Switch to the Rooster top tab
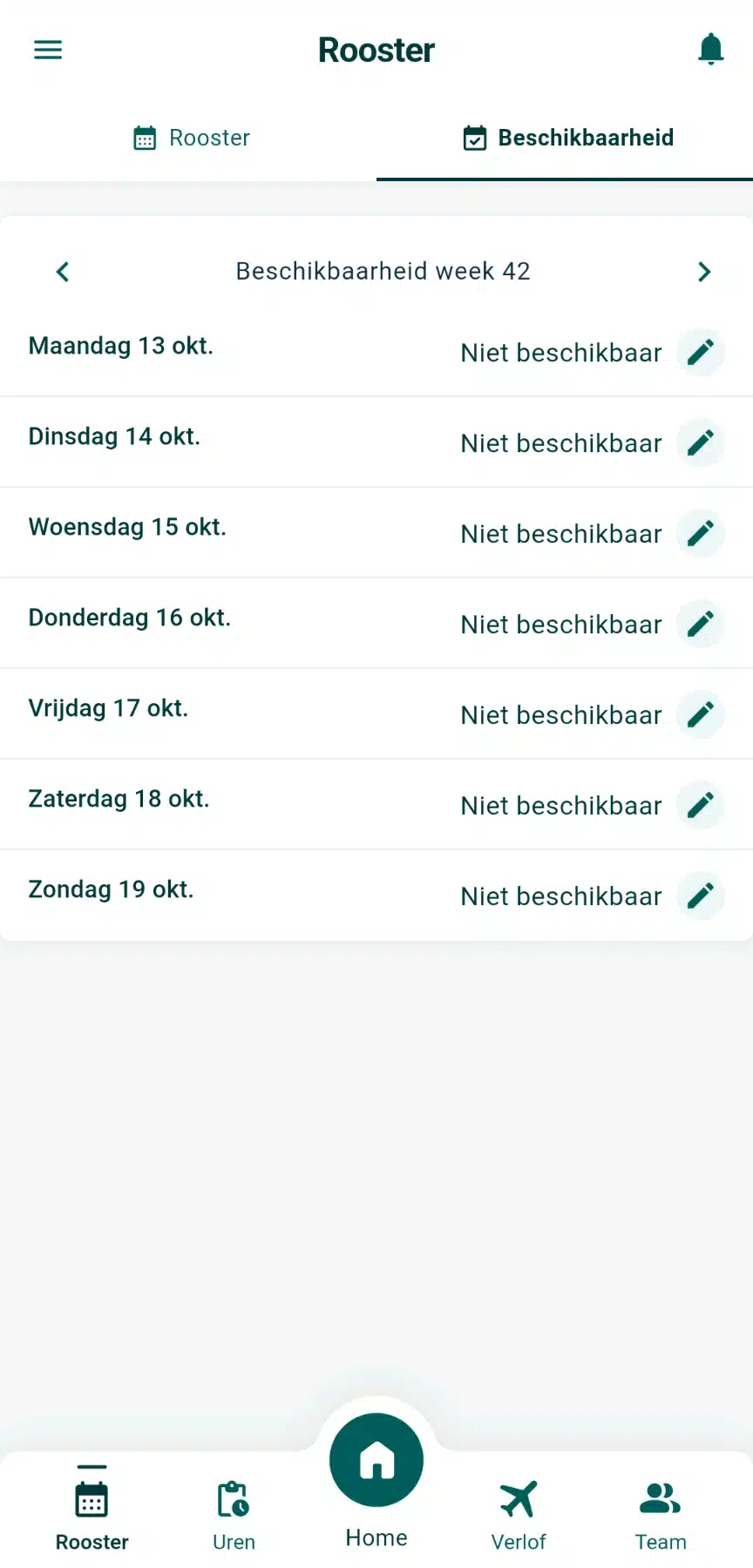The width and height of the screenshot is (753, 1568). (x=192, y=138)
